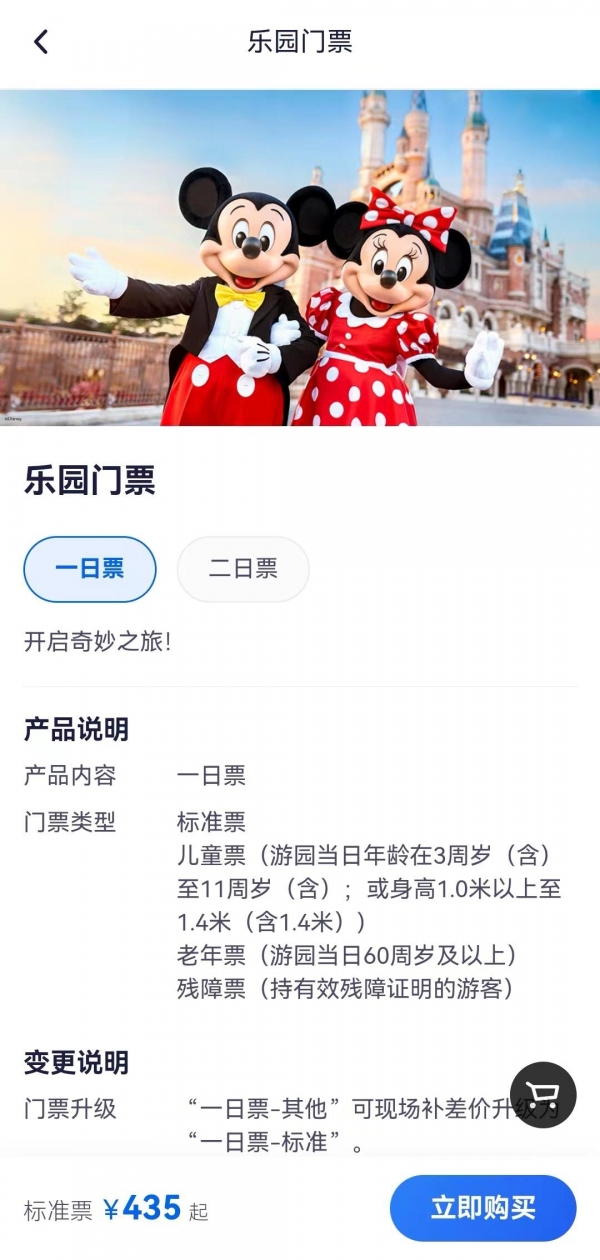Switch to the 二日票 ticket option

tap(243, 569)
